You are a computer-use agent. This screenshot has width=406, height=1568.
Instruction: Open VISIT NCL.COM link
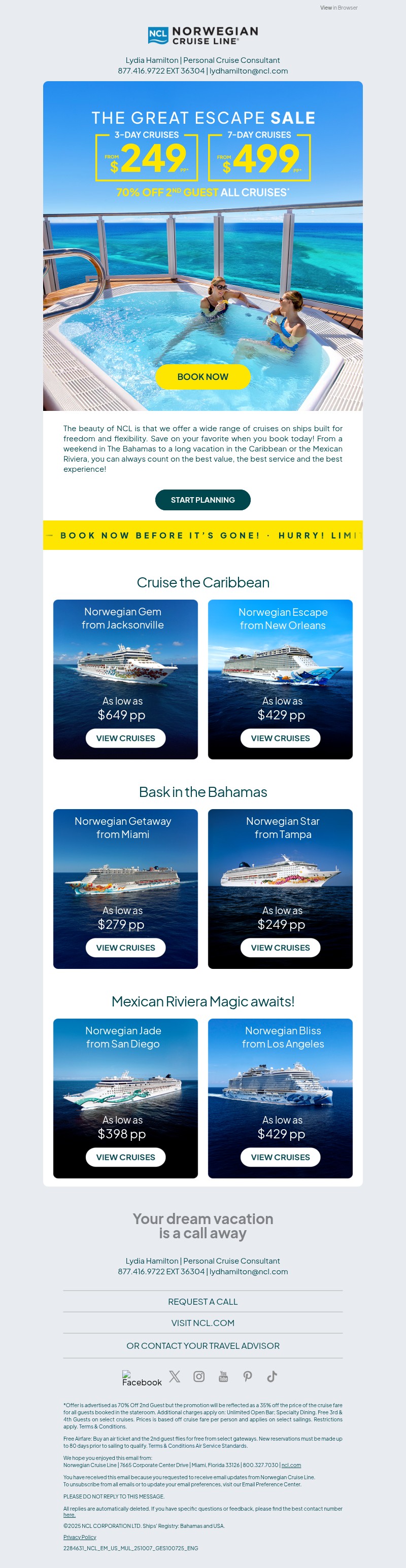(202, 1322)
